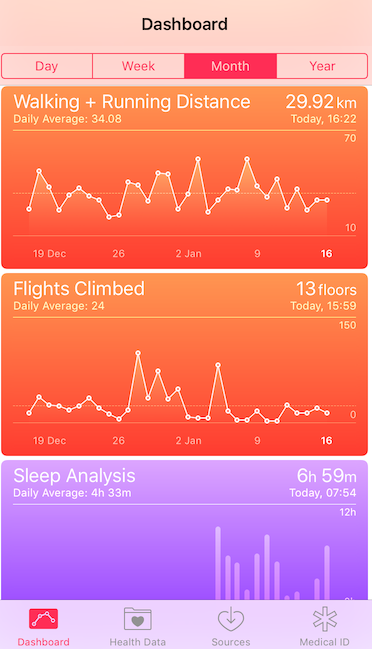The height and width of the screenshot is (649, 372).
Task: Select the Week segment
Action: click(x=138, y=66)
